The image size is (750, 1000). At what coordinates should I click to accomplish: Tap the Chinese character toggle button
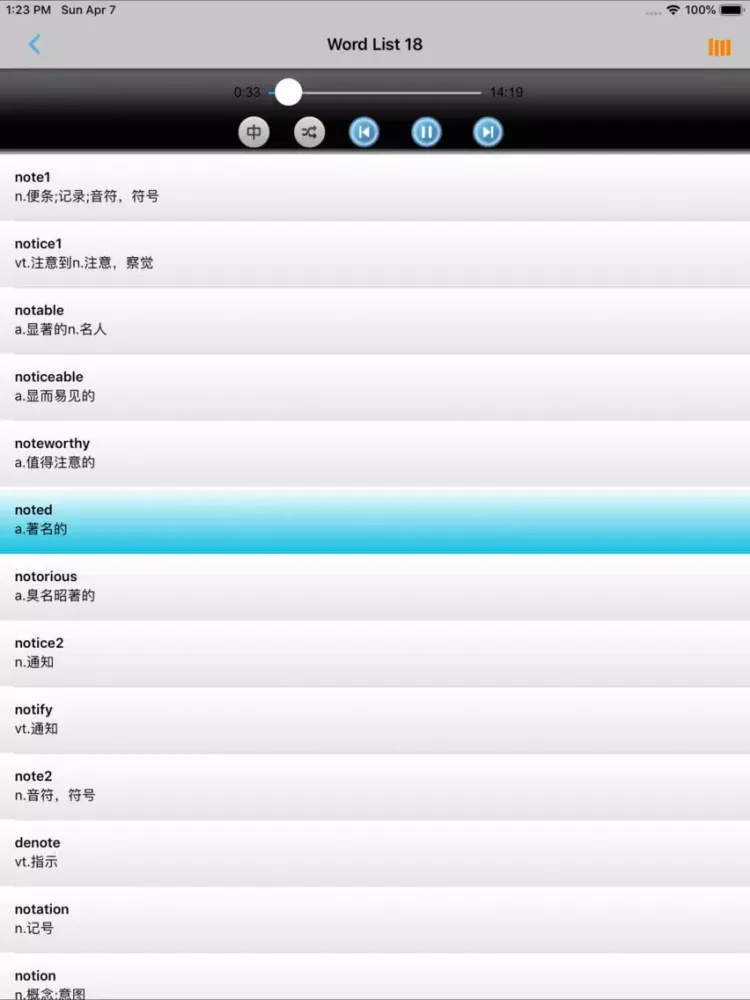pos(254,132)
